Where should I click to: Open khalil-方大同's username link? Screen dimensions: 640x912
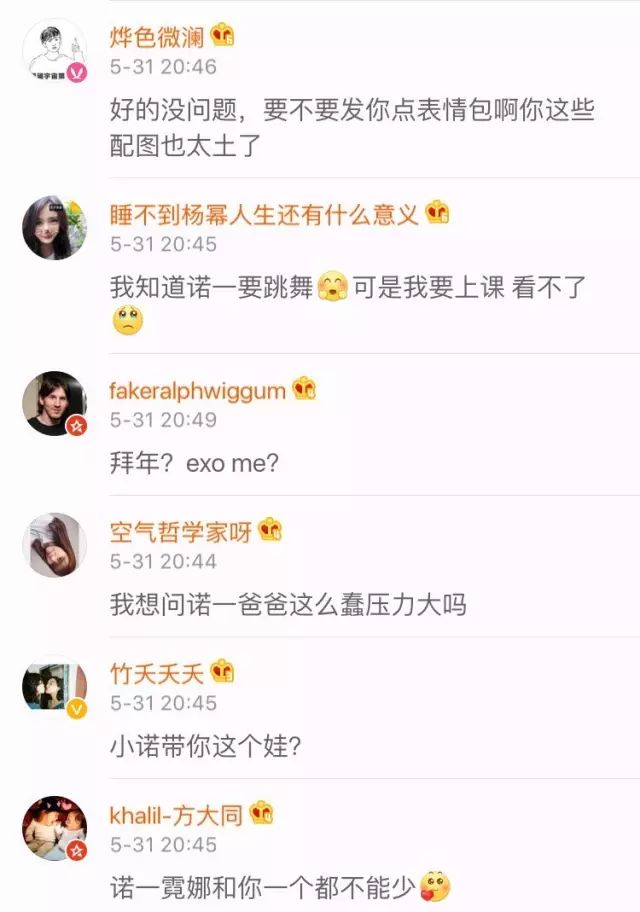point(176,814)
